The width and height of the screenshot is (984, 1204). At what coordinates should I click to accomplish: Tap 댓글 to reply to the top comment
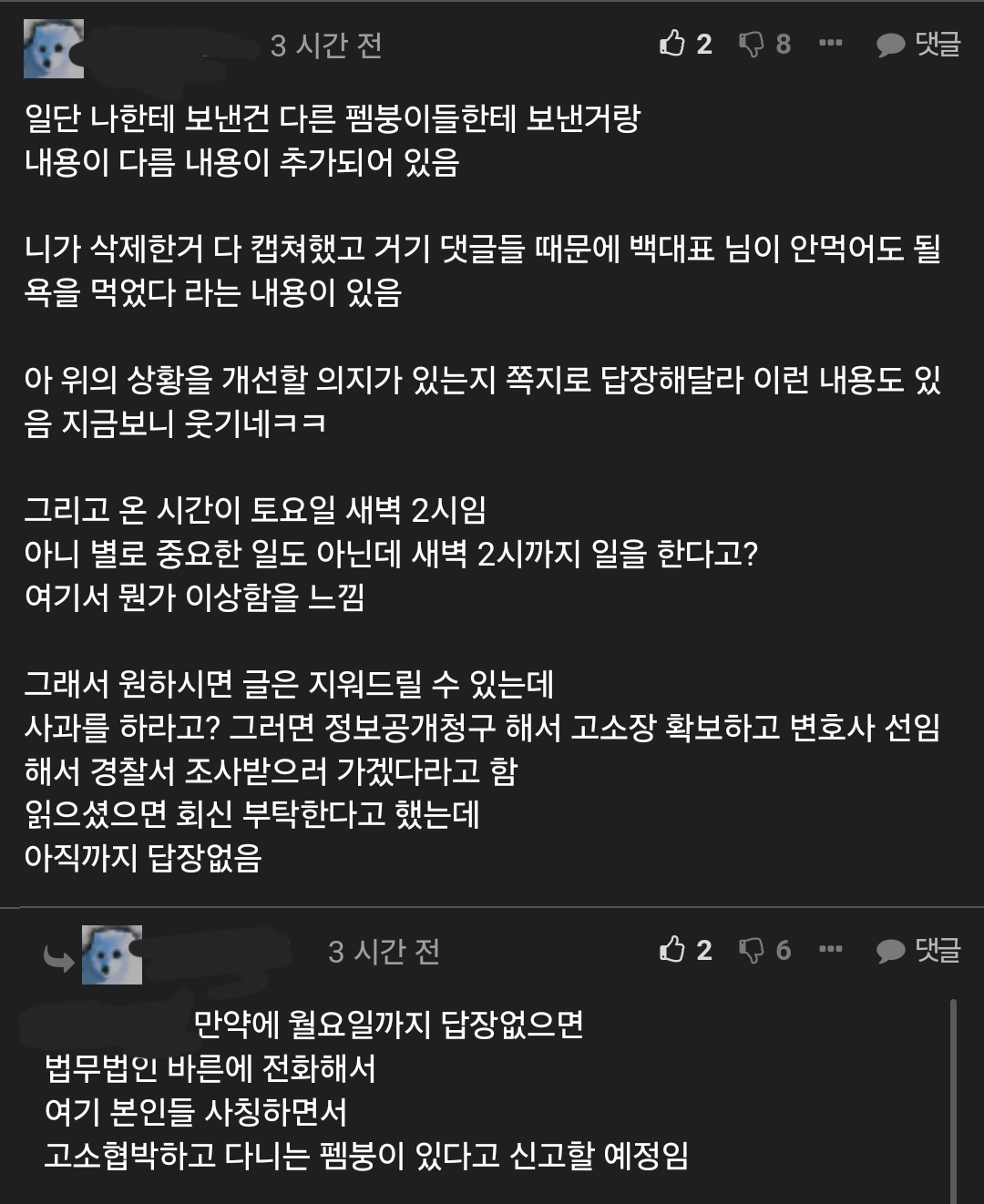click(x=918, y=43)
